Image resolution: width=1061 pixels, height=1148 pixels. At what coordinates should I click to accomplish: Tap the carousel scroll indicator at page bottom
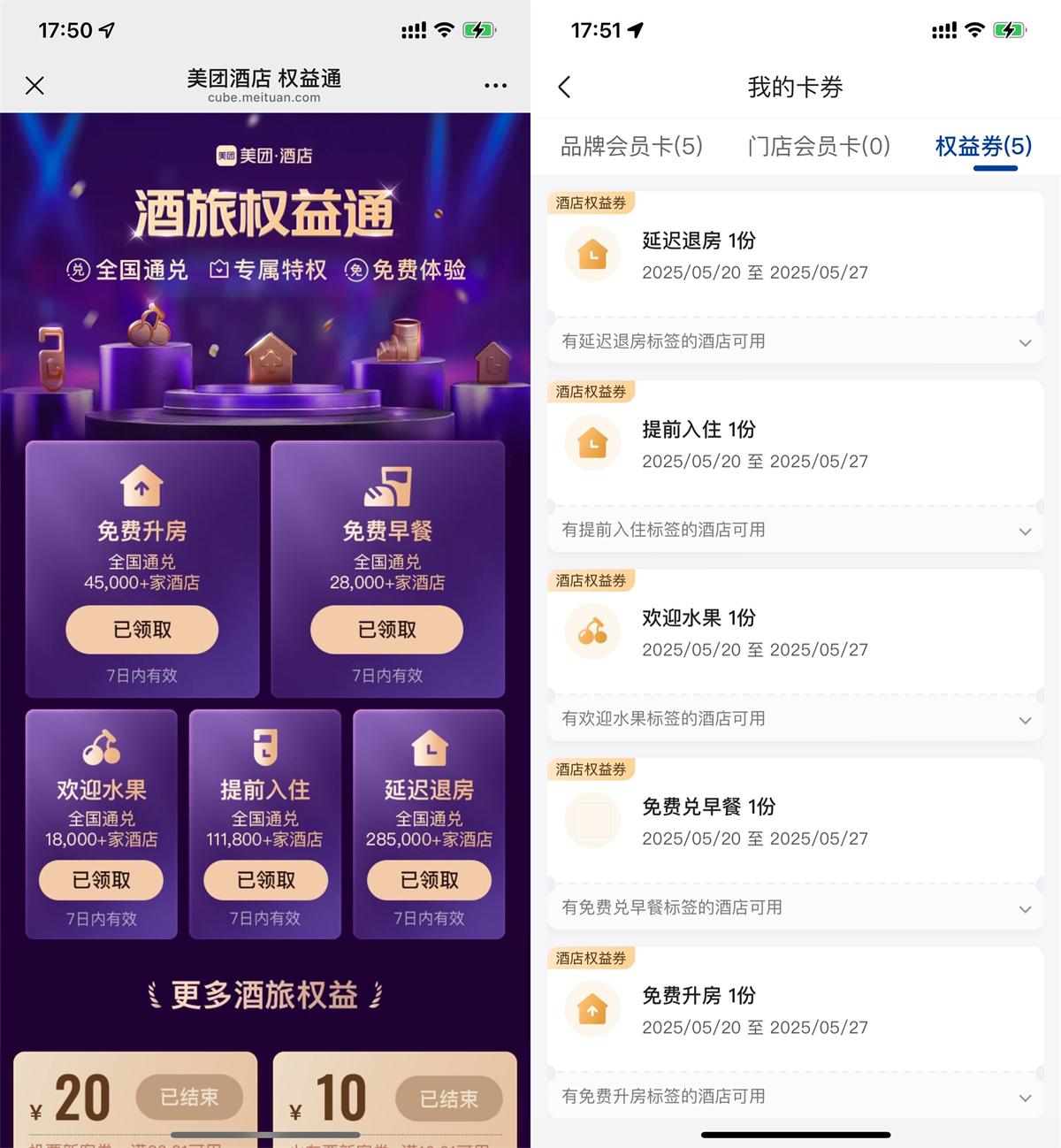point(264,1135)
